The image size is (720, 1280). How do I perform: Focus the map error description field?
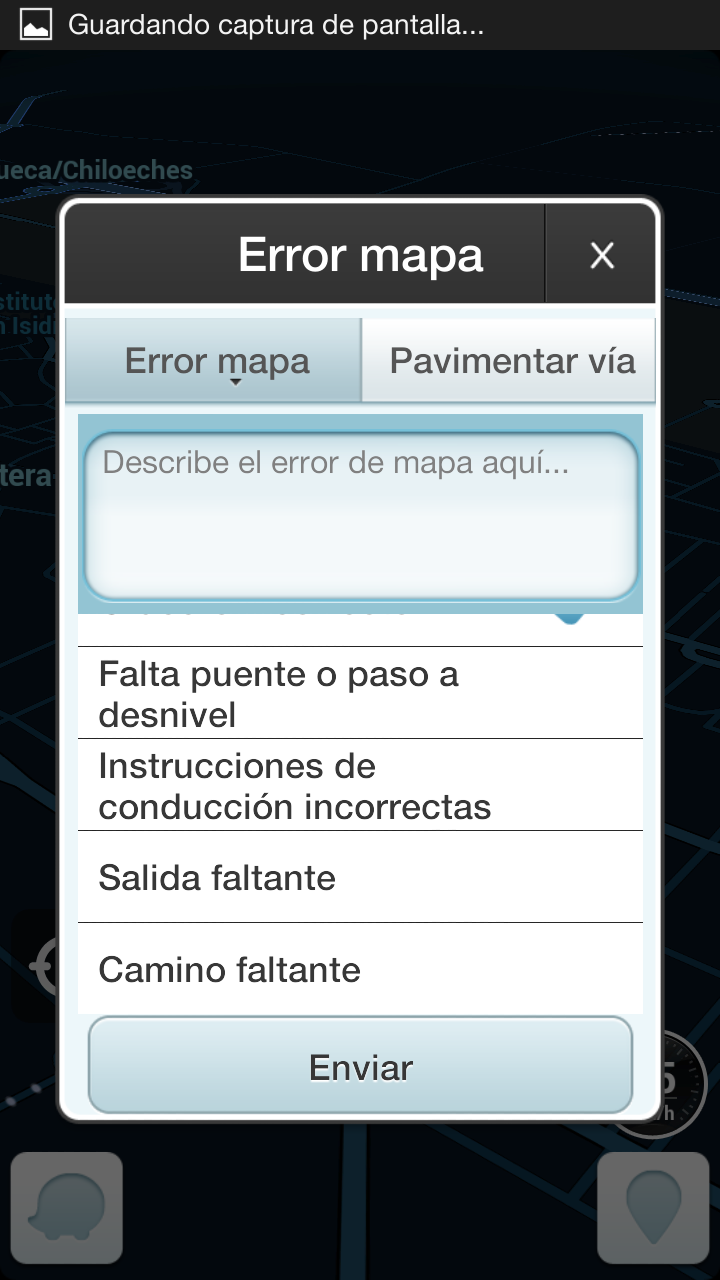360,516
